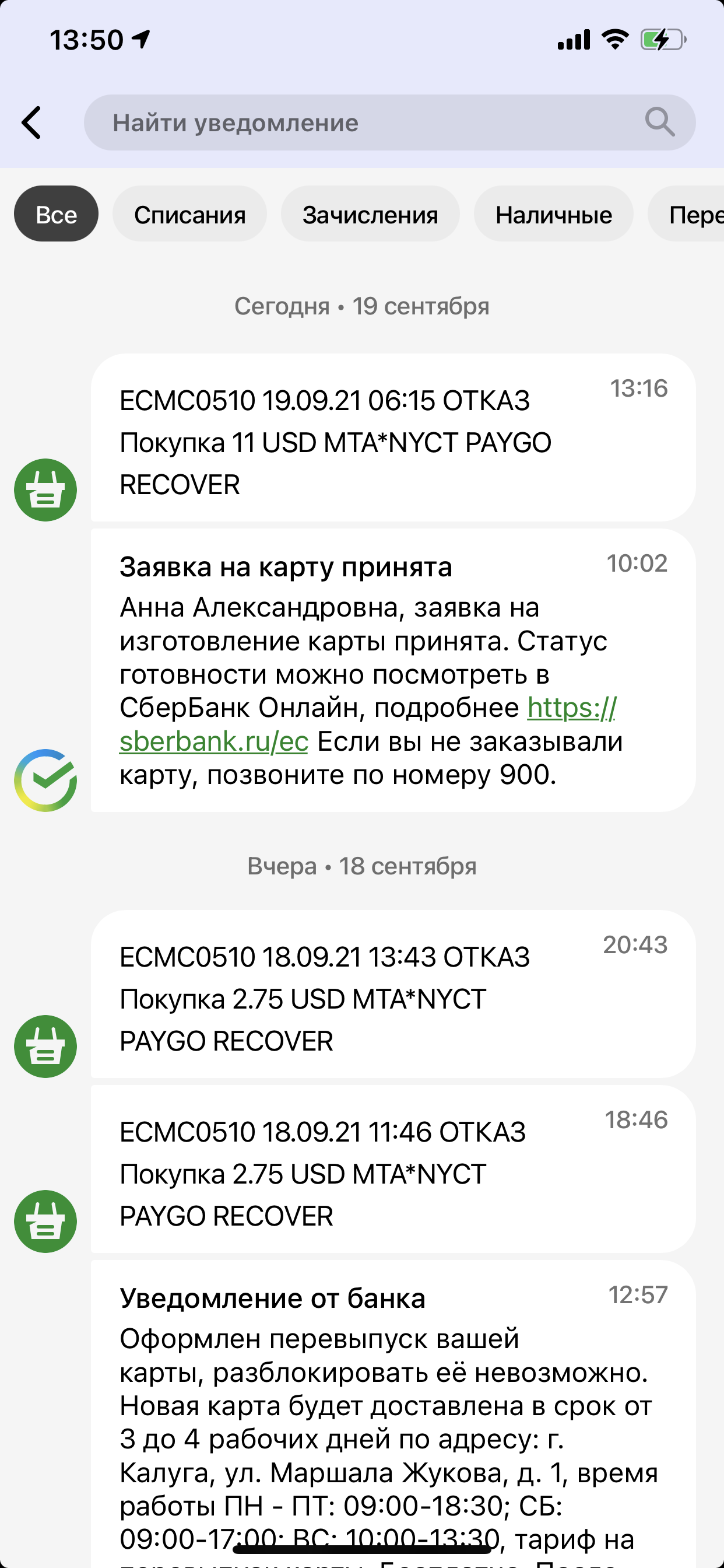The height and width of the screenshot is (1568, 724).
Task: Show only 'Зачисления' notifications
Action: (370, 214)
